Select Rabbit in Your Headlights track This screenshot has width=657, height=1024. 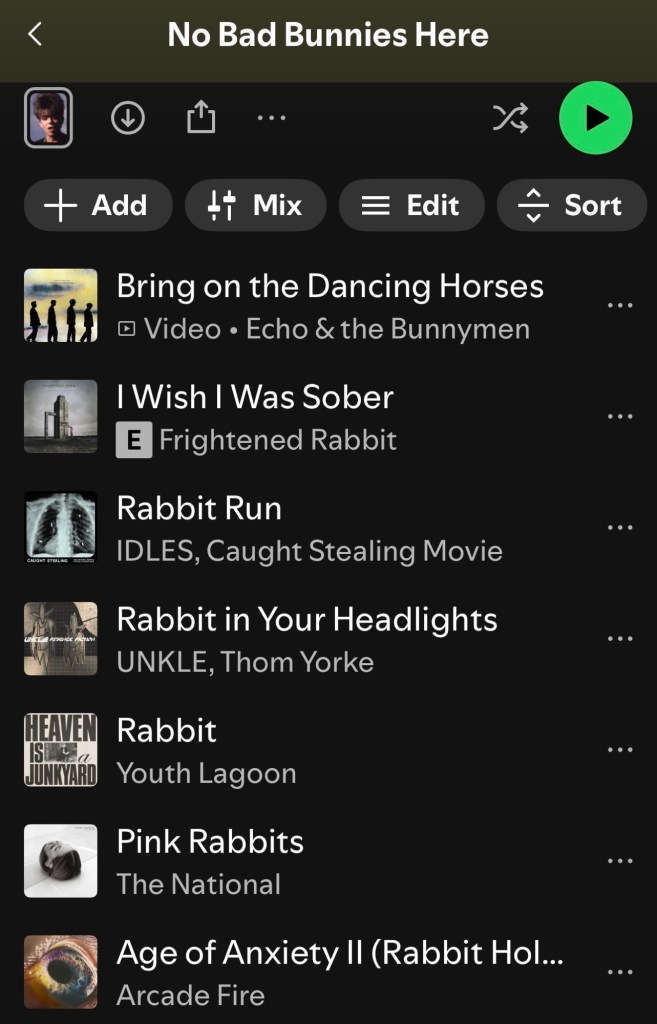point(306,638)
